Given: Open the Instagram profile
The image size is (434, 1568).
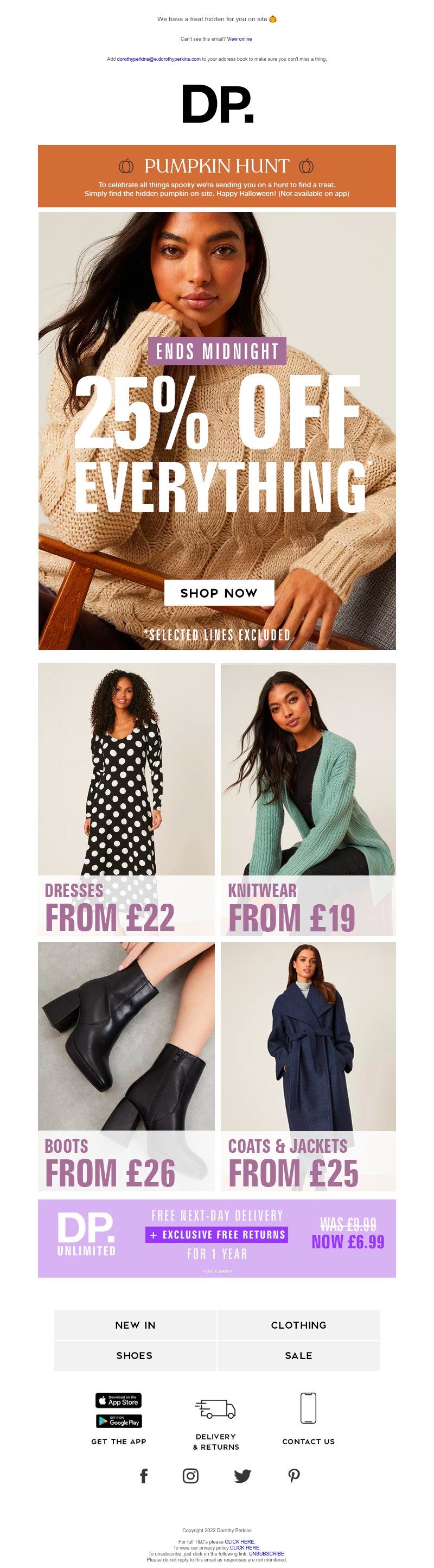Looking at the screenshot, I should 190,1476.
